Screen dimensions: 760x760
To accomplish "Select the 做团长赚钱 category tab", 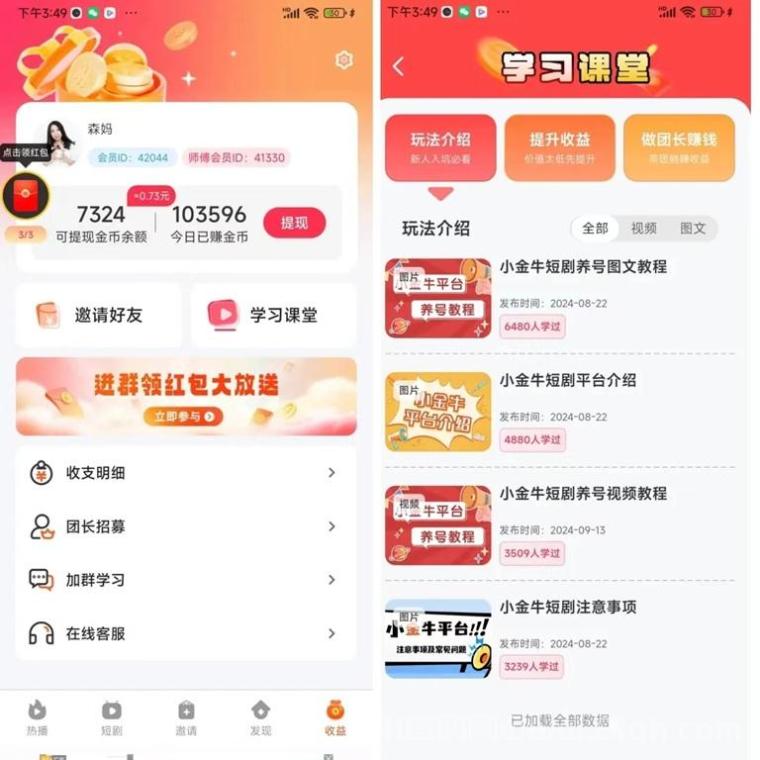I will point(679,147).
